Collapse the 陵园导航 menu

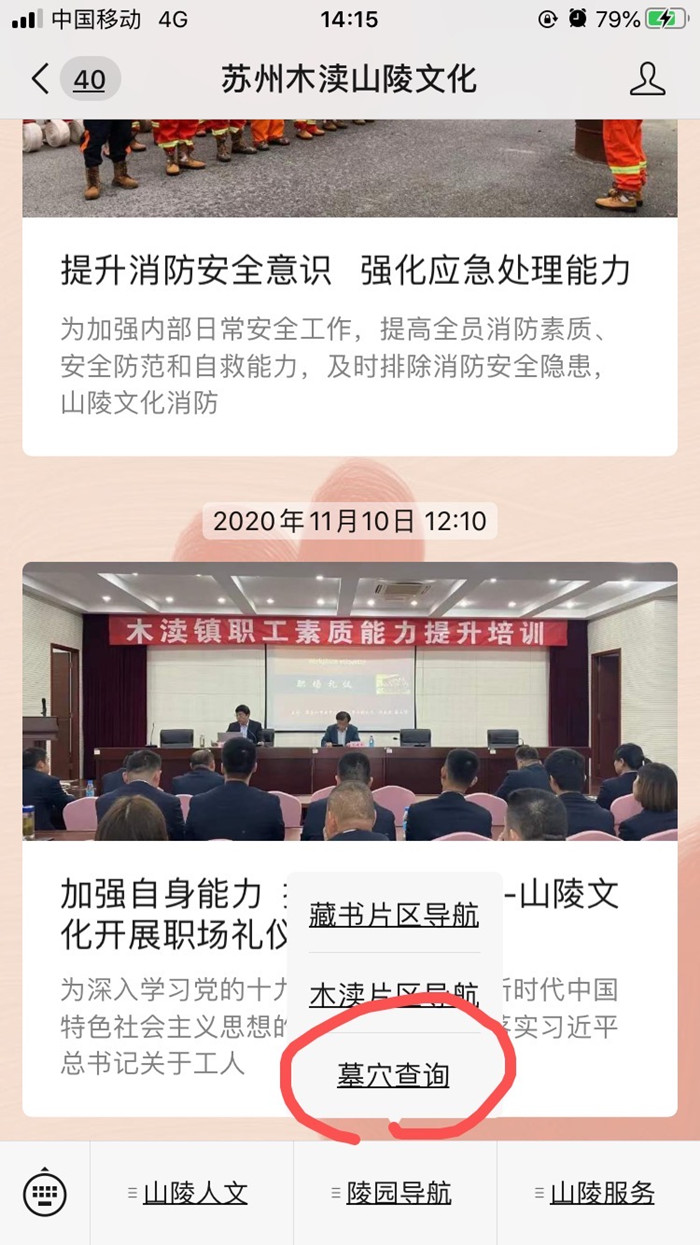(x=395, y=1192)
